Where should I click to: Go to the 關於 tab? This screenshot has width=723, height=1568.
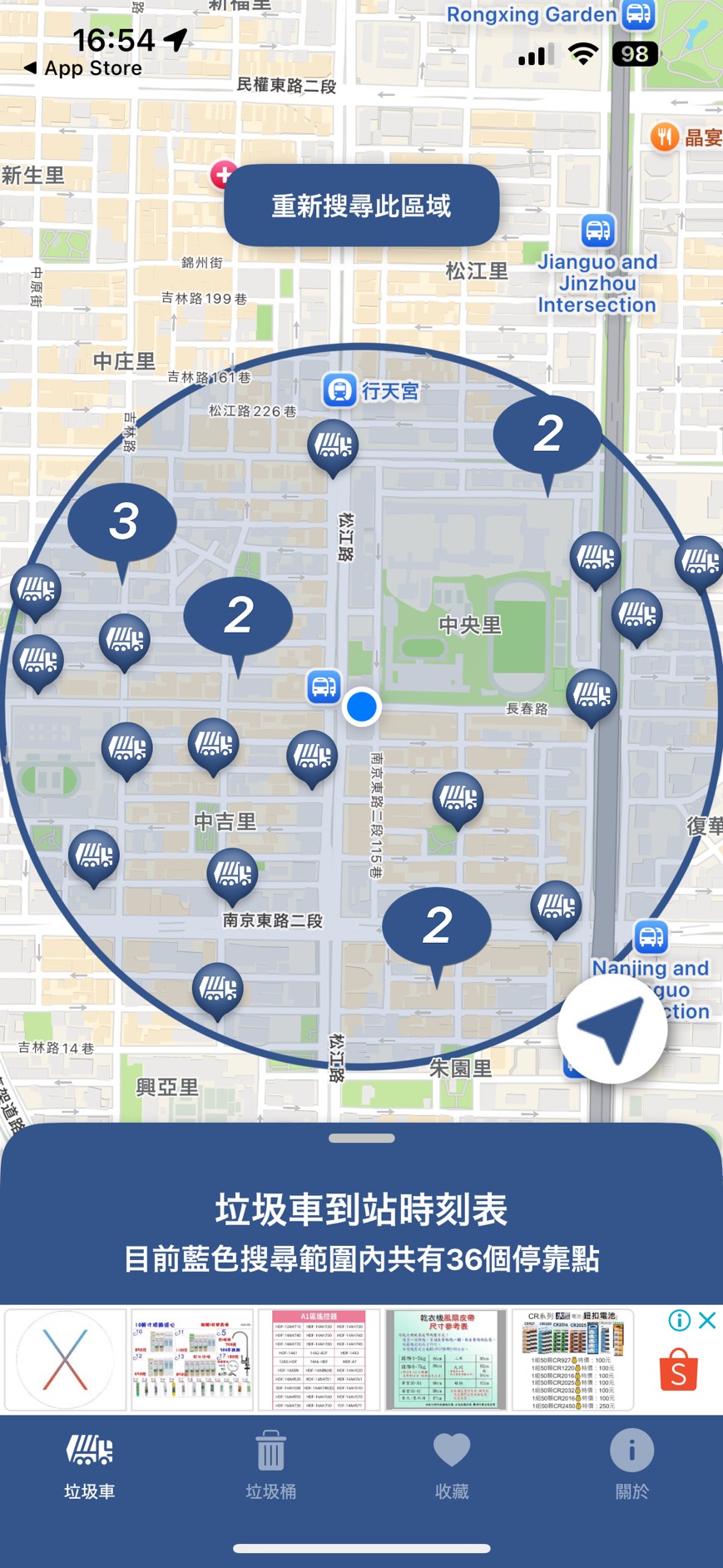pos(631,1466)
